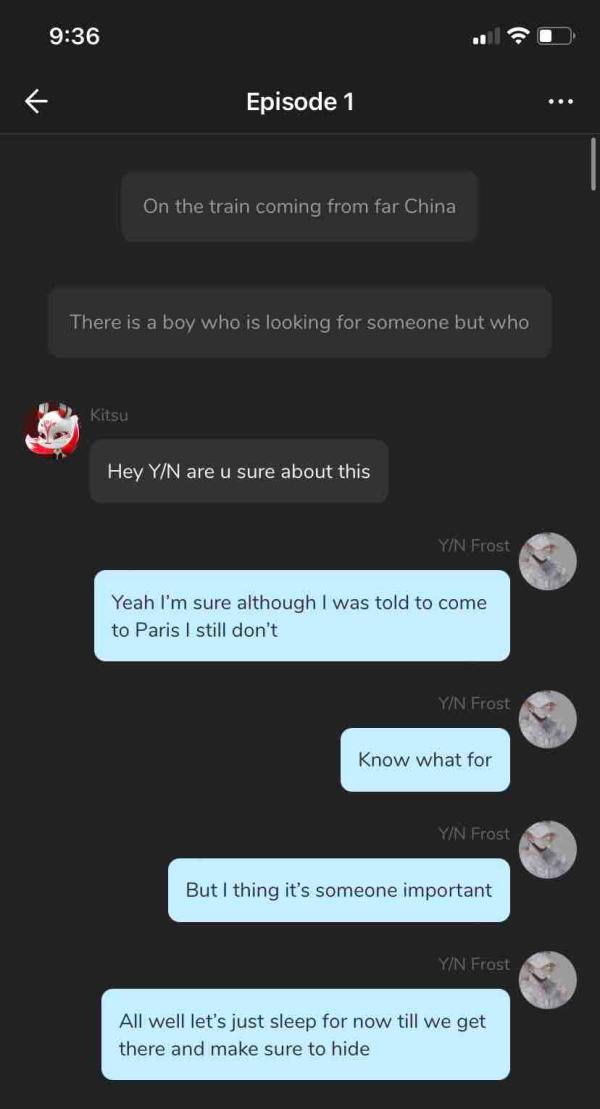
Task: Tap the "Hey Y/N are u sure" message
Action: pyautogui.click(x=238, y=471)
